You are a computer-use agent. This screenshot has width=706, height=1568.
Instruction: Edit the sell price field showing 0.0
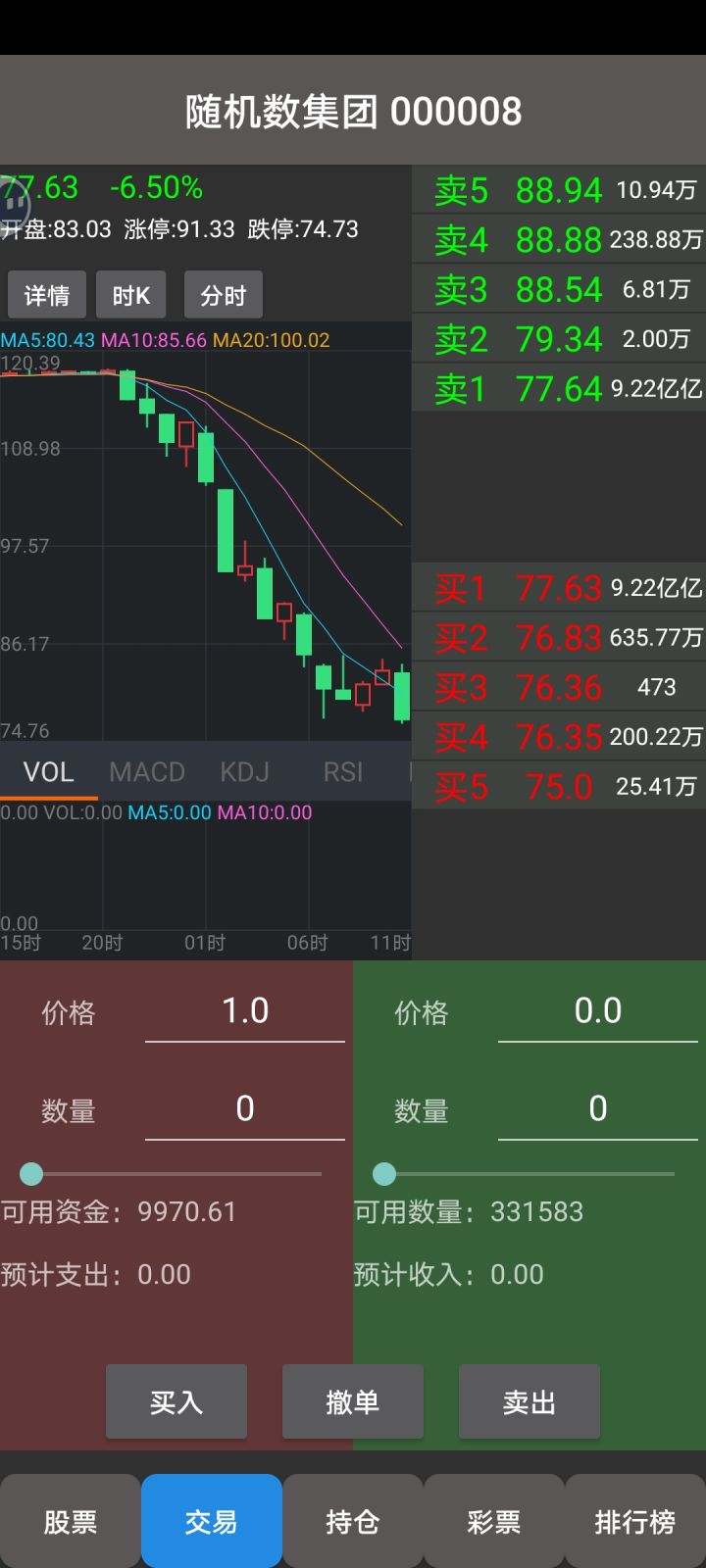(598, 1011)
